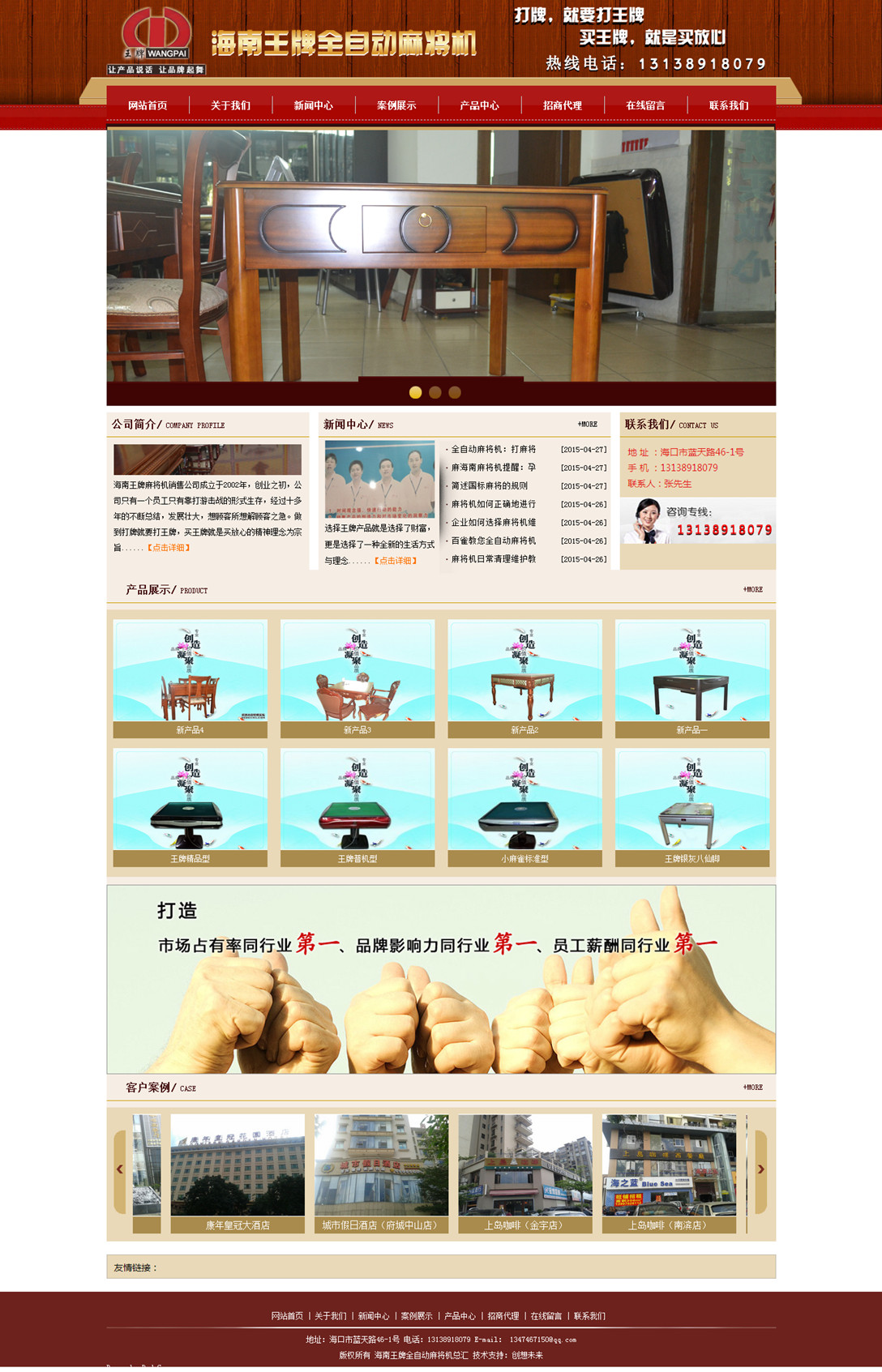This screenshot has height=1372, width=882.
Task: Open case 康年皇冠大酒店
Action: pos(238,1173)
